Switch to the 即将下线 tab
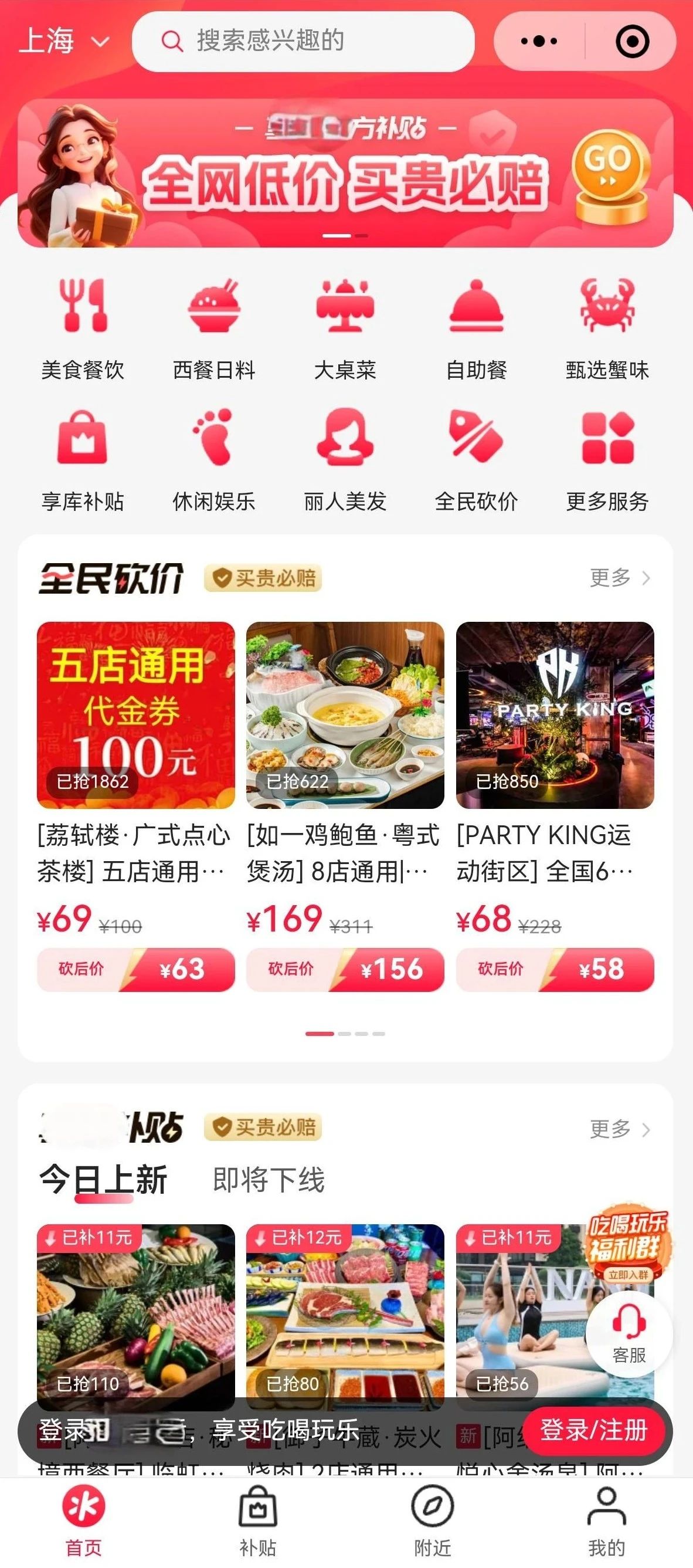 coord(269,1179)
